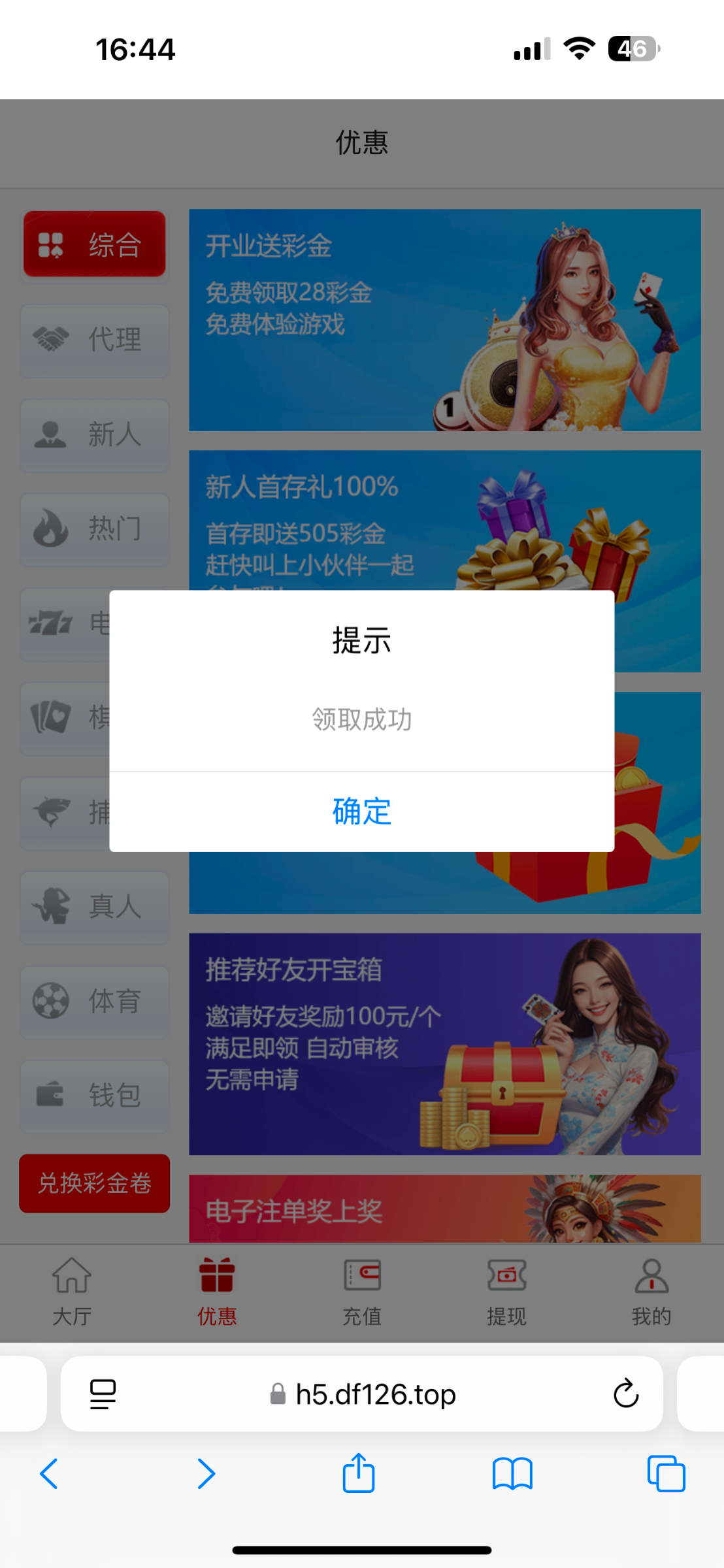This screenshot has width=724, height=1568.
Task: Confirm the dialog with 确定
Action: click(361, 812)
